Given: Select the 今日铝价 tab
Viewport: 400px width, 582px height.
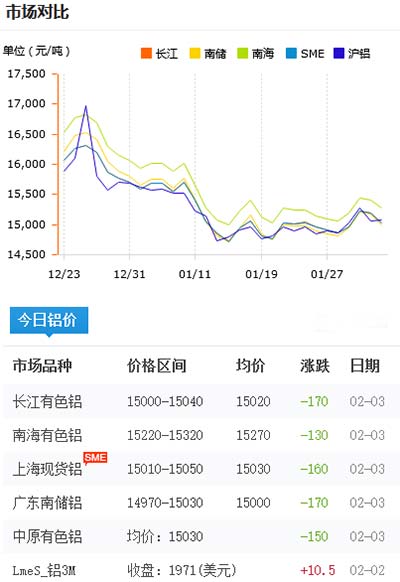Looking at the screenshot, I should coord(49,320).
